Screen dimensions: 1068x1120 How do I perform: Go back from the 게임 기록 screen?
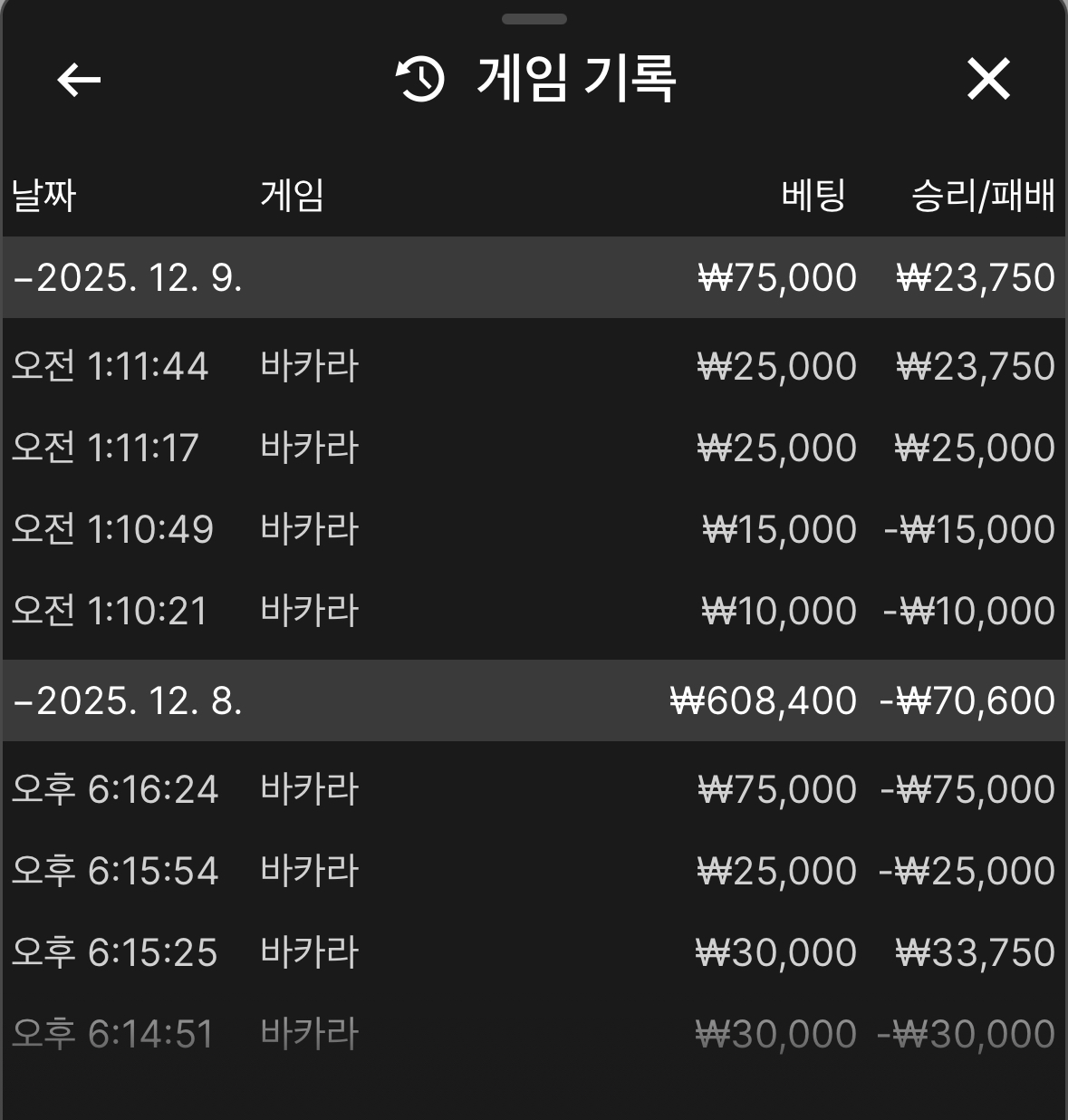point(79,80)
